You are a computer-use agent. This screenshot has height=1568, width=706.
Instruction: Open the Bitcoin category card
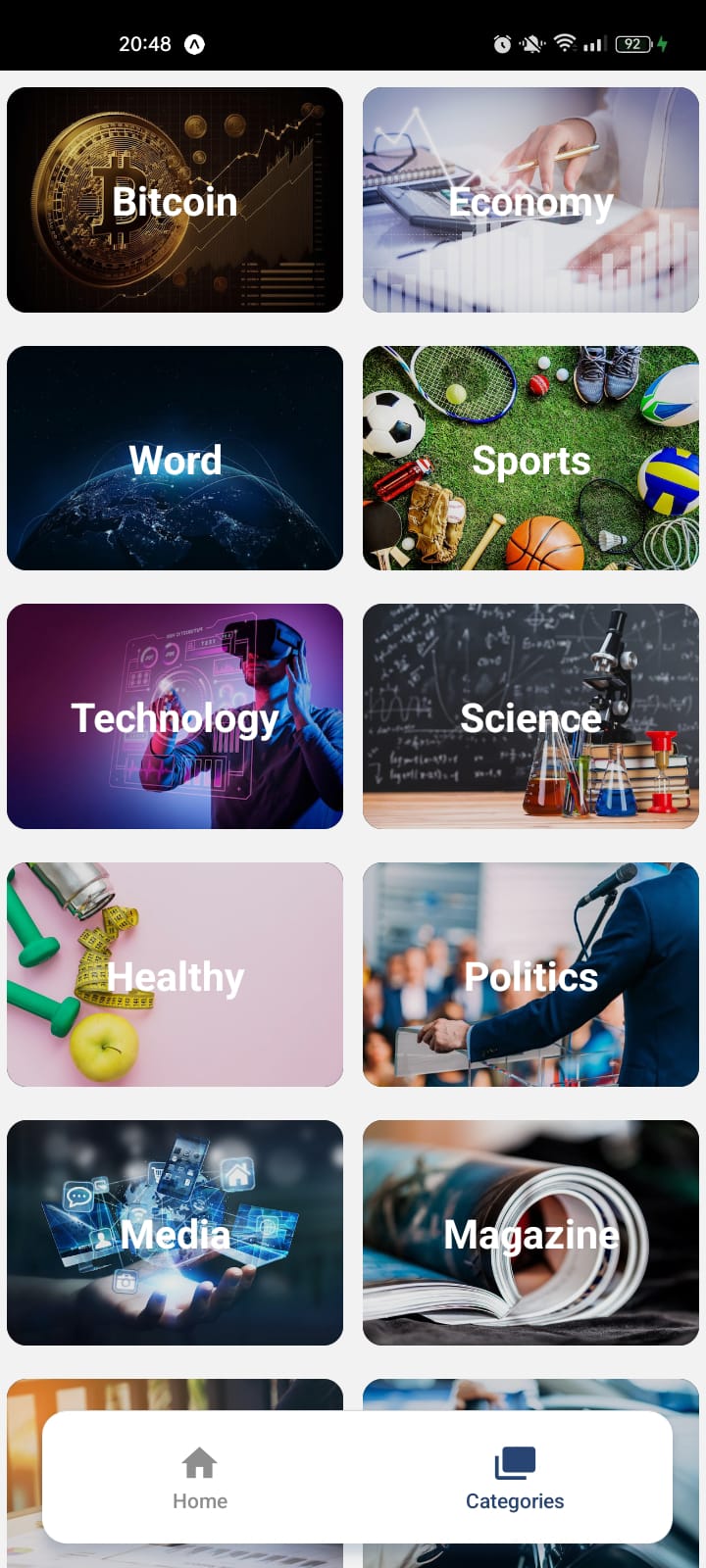pos(175,200)
